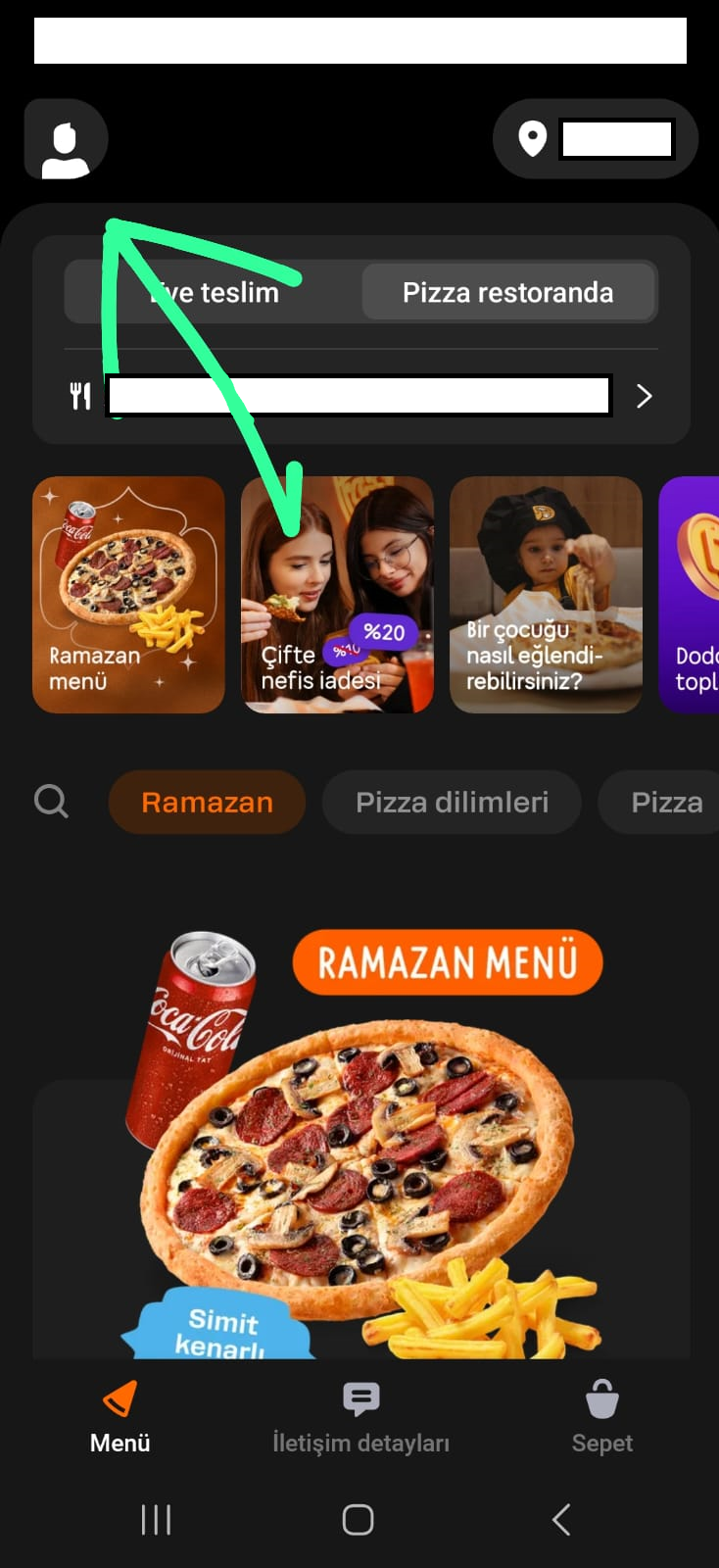Switch to Eve teslim option
This screenshot has height=1568, width=719.
tap(213, 292)
